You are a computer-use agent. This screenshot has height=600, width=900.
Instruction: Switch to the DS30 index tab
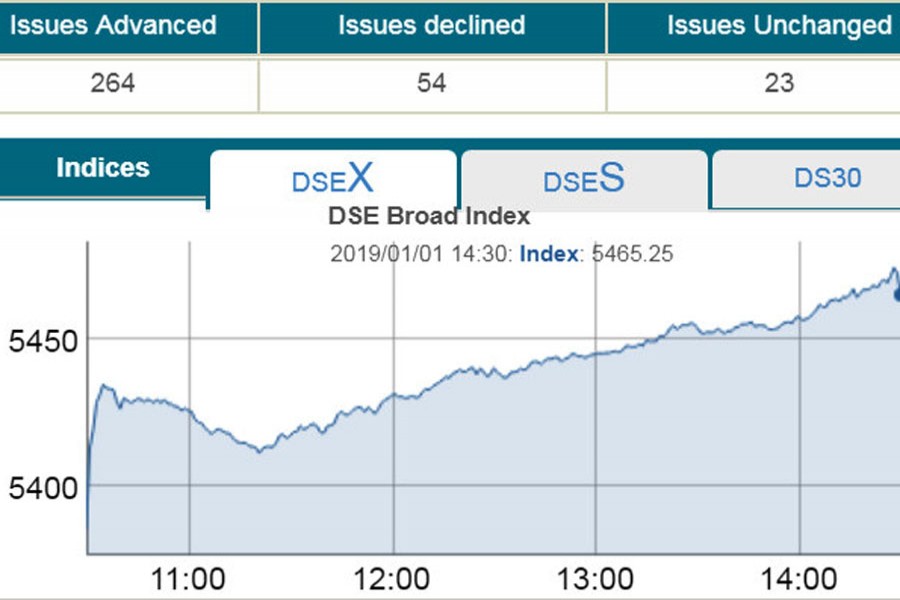tap(826, 179)
